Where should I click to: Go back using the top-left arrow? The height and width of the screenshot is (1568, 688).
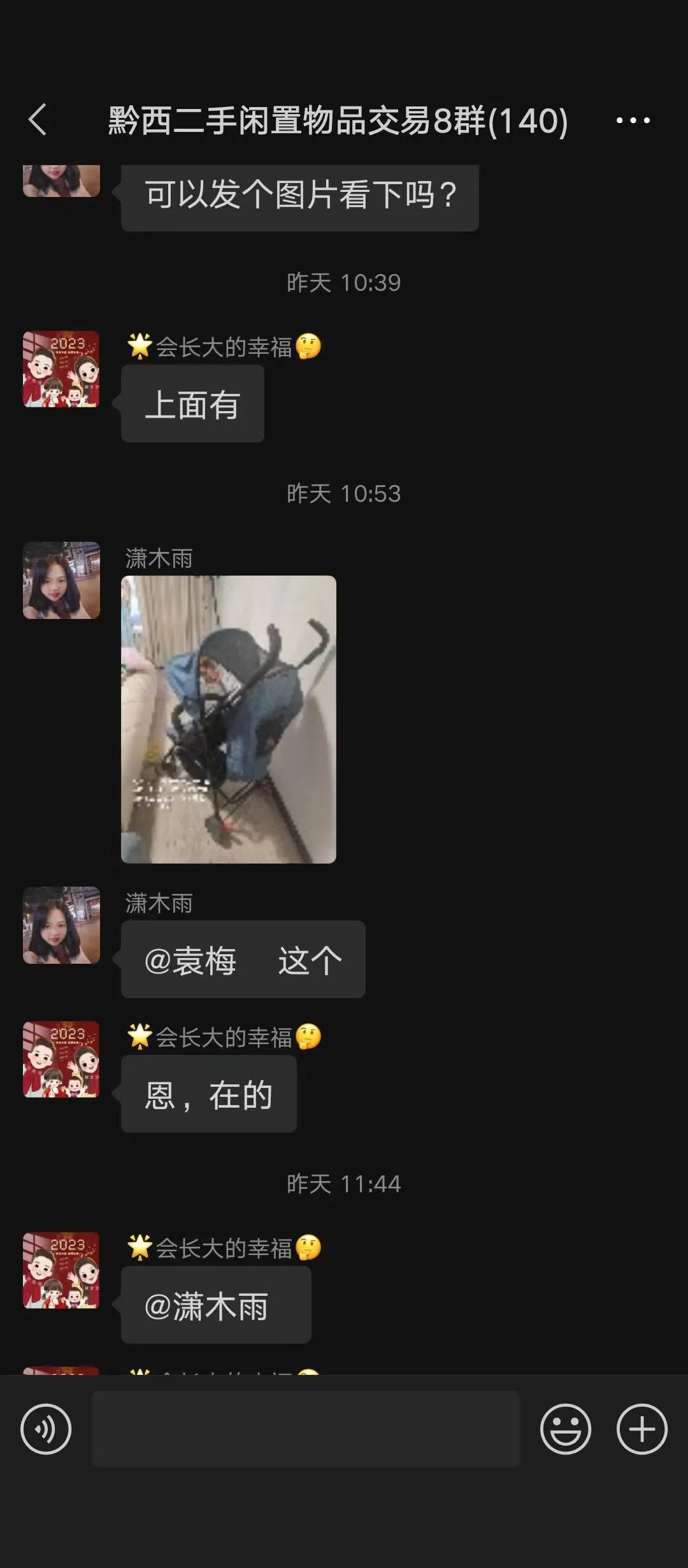pyautogui.click(x=38, y=120)
